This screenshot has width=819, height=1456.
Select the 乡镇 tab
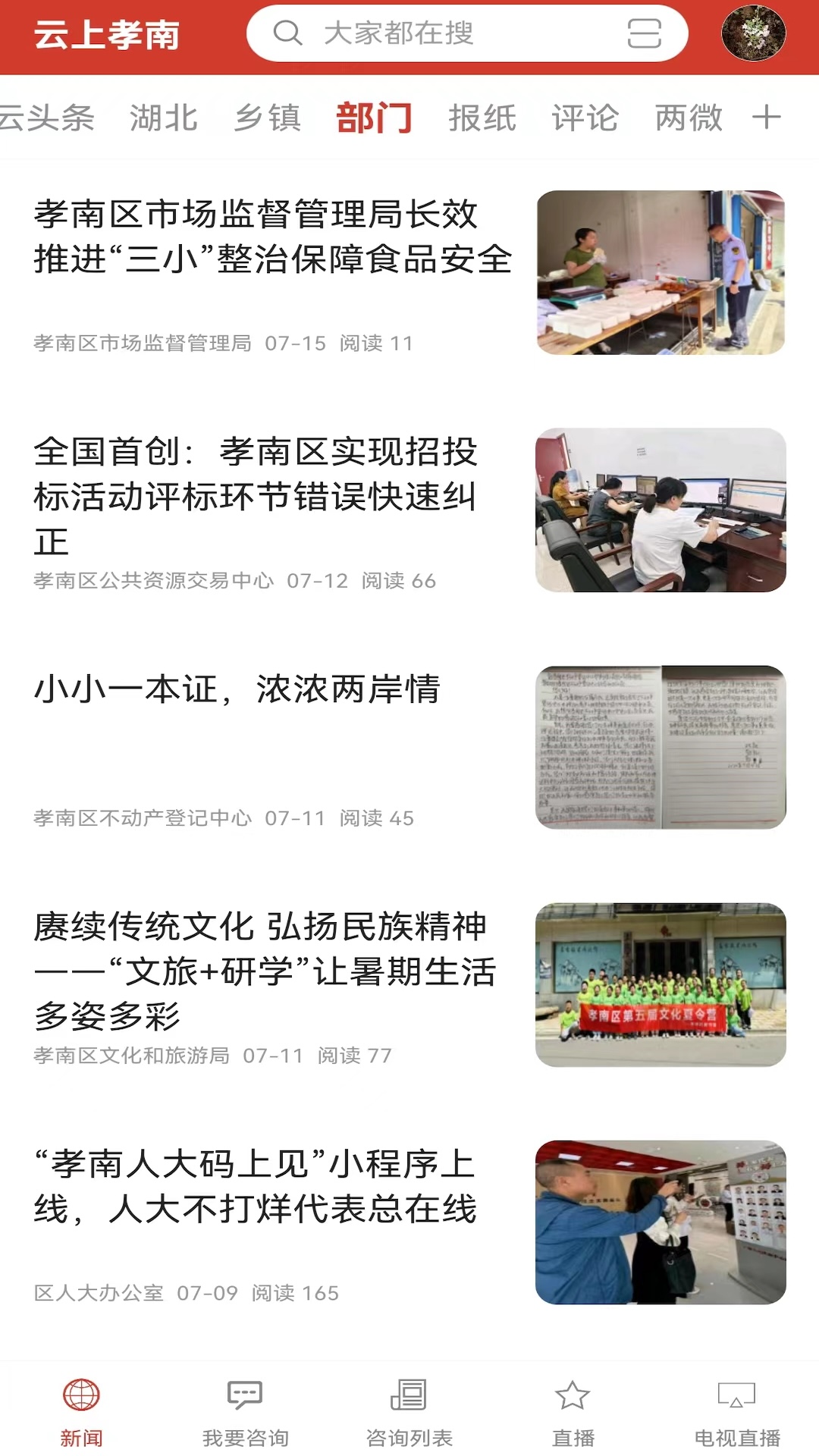[x=267, y=118]
